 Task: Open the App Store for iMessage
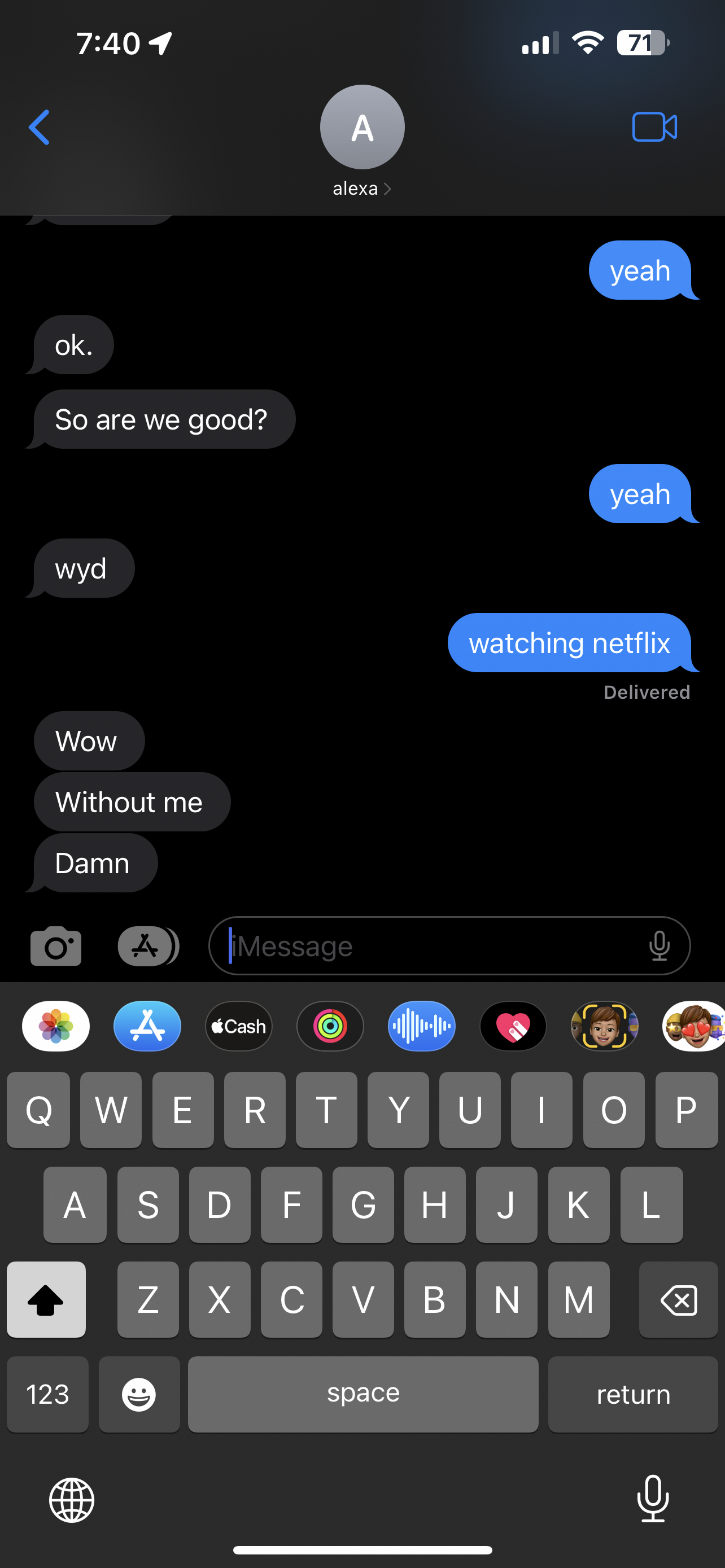(x=147, y=1026)
